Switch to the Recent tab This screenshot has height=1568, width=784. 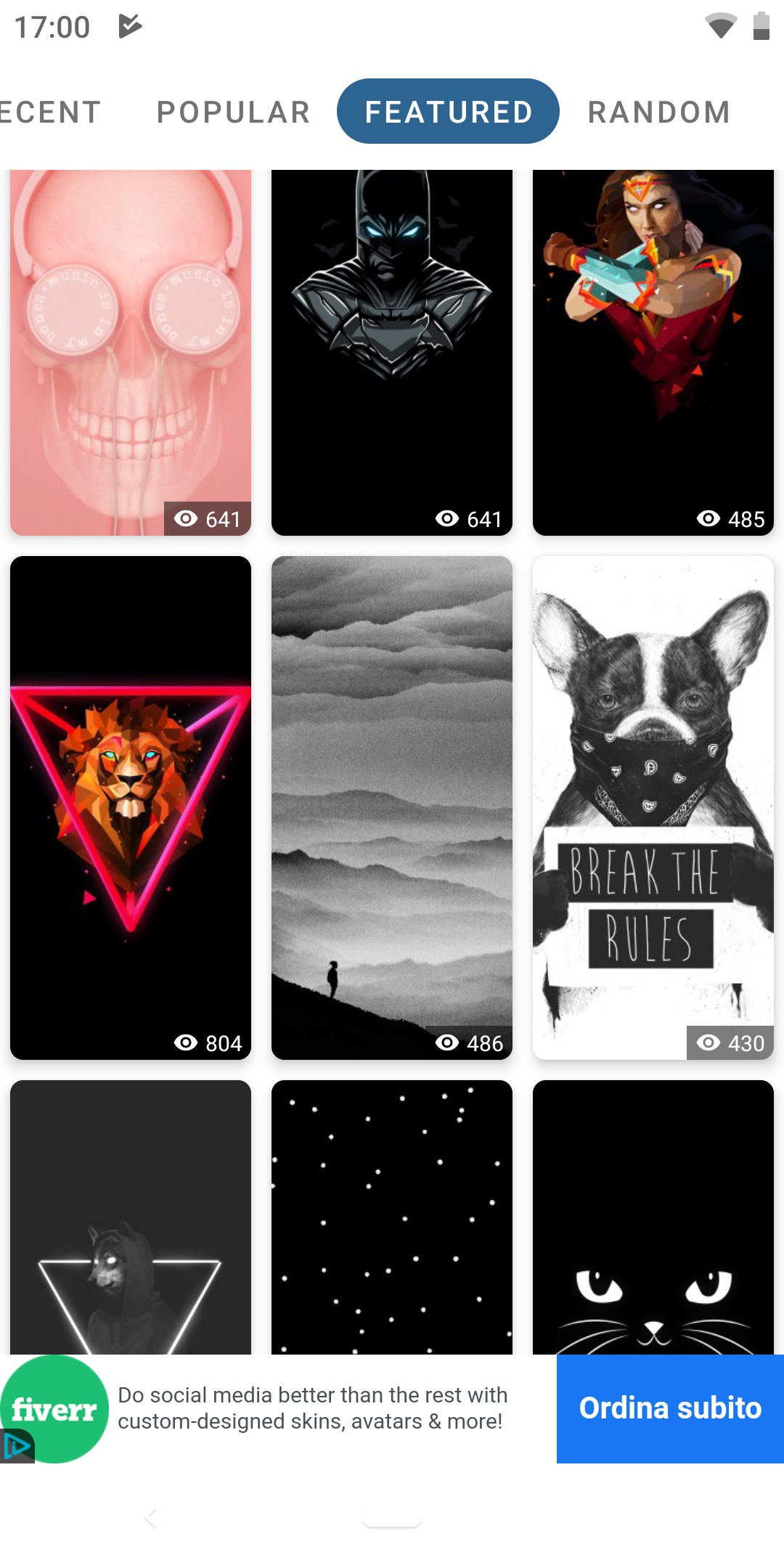(49, 112)
